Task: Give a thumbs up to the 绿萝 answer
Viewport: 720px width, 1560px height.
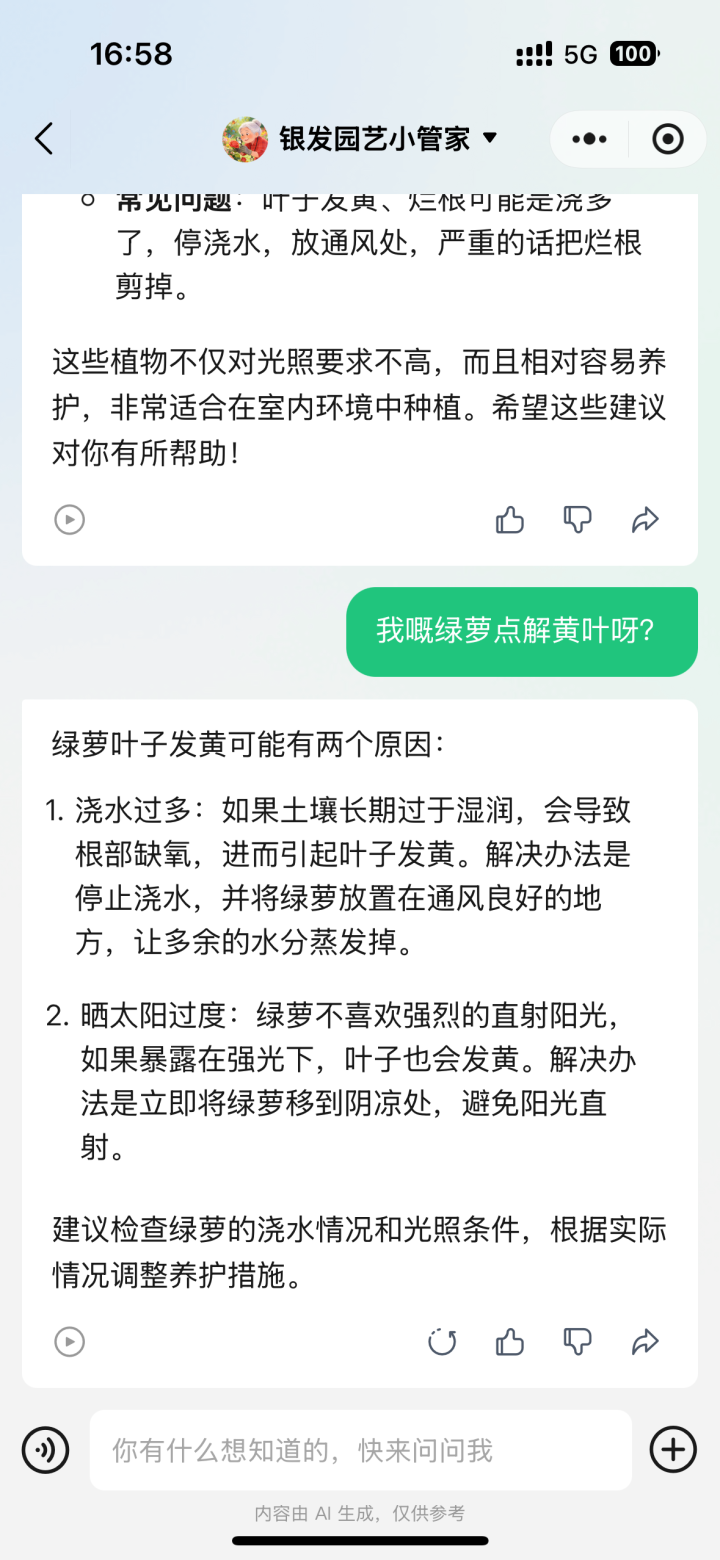Action: 510,1341
